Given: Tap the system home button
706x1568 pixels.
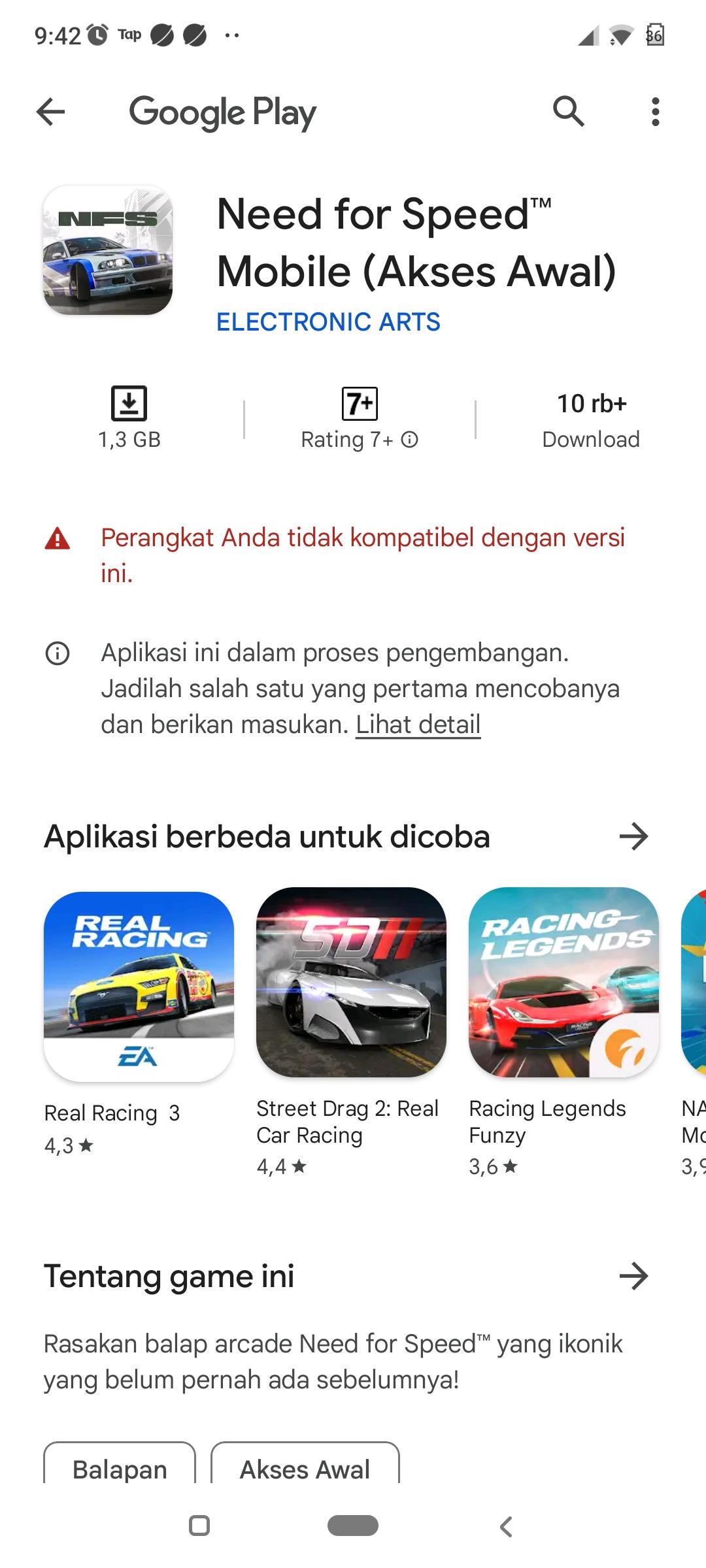Looking at the screenshot, I should point(352,1526).
